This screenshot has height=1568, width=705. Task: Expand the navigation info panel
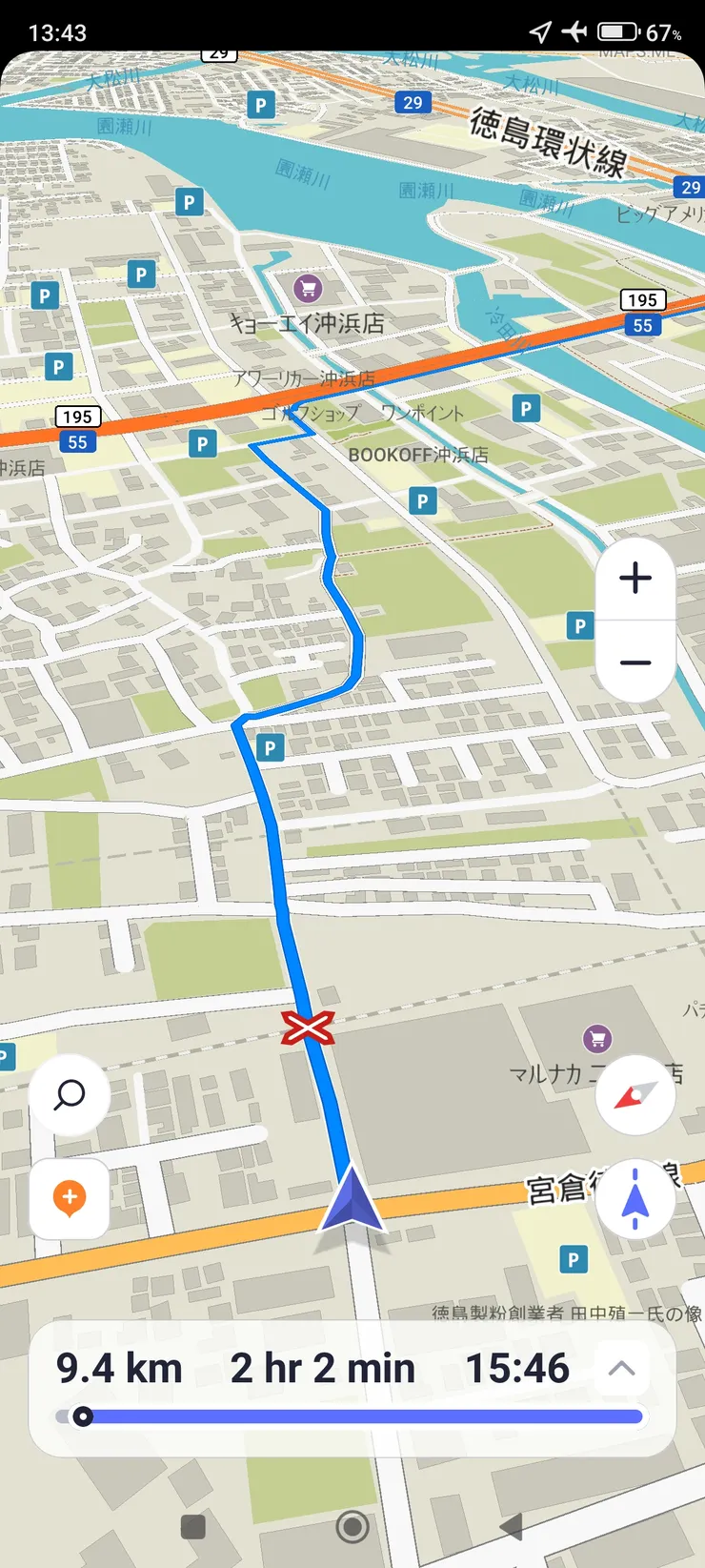621,1369
